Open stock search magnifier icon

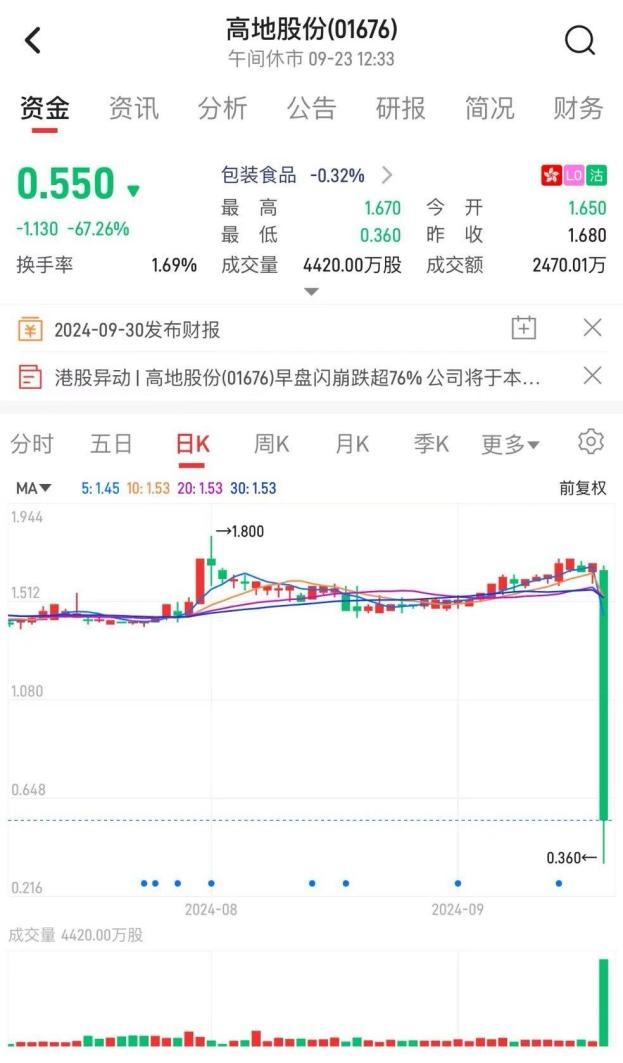(580, 40)
